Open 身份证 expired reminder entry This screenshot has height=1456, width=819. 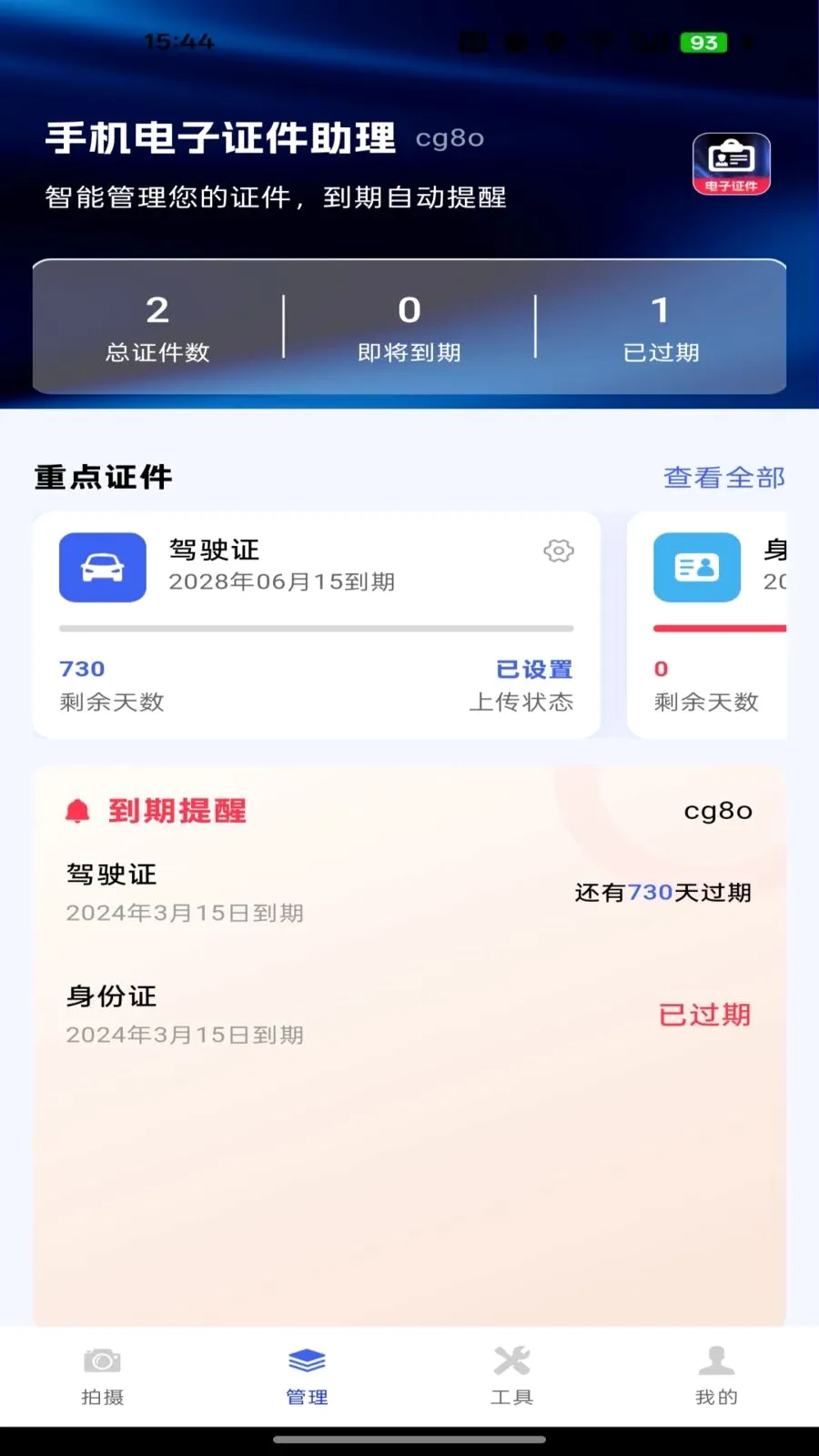coord(409,1015)
